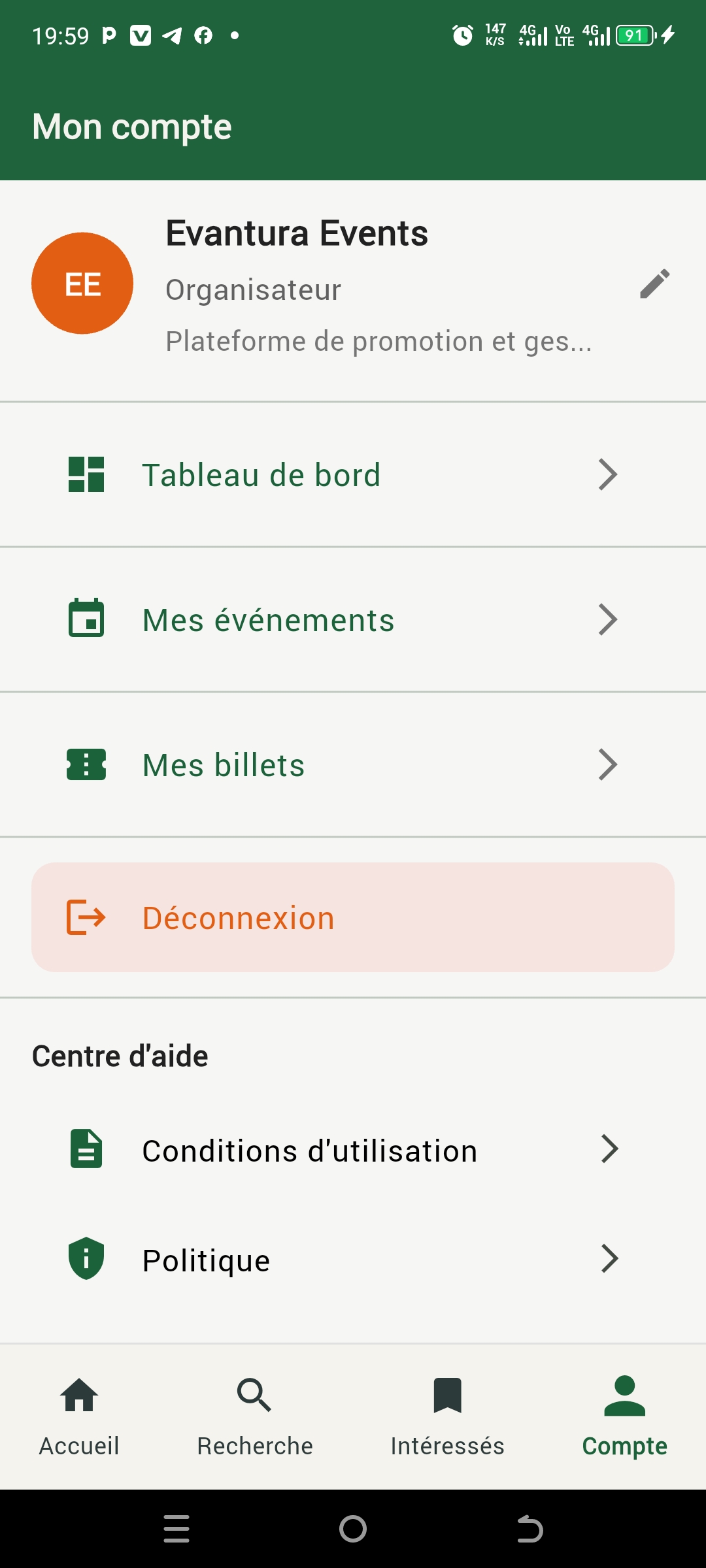Tap the Déconnexion logout icon
Image resolution: width=706 pixels, height=1568 pixels.
86,918
